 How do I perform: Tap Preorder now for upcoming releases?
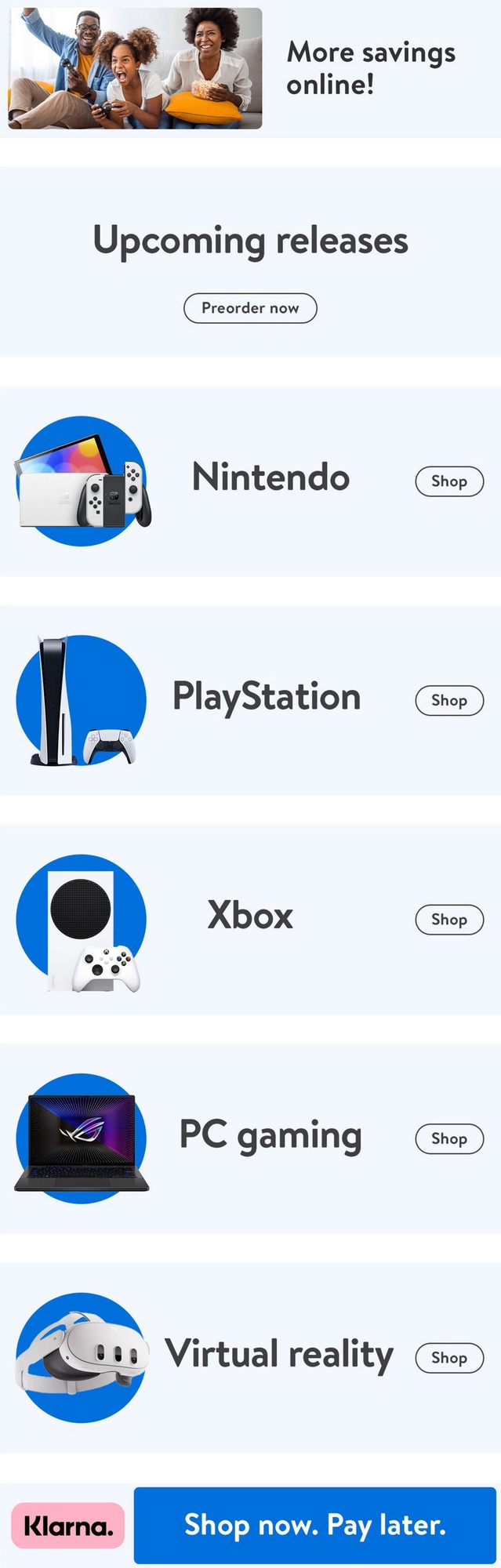[250, 308]
